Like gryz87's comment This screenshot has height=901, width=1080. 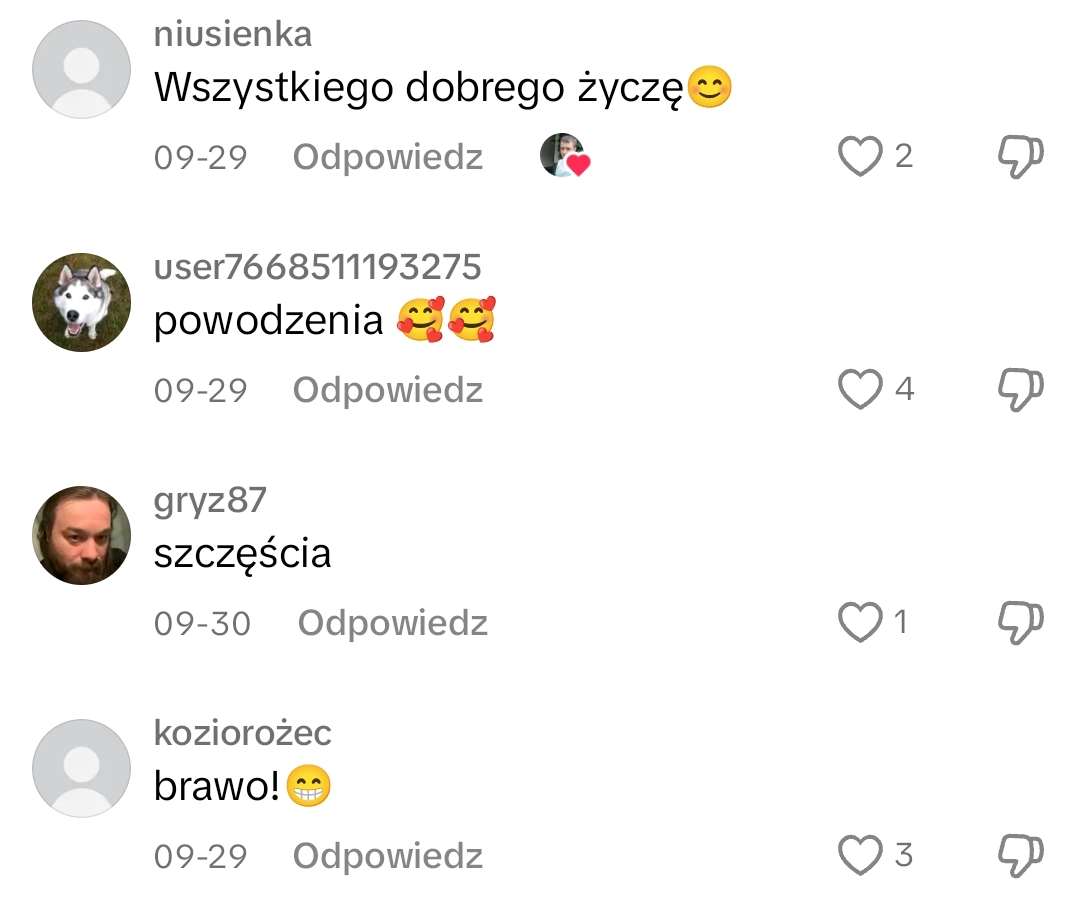coord(860,623)
